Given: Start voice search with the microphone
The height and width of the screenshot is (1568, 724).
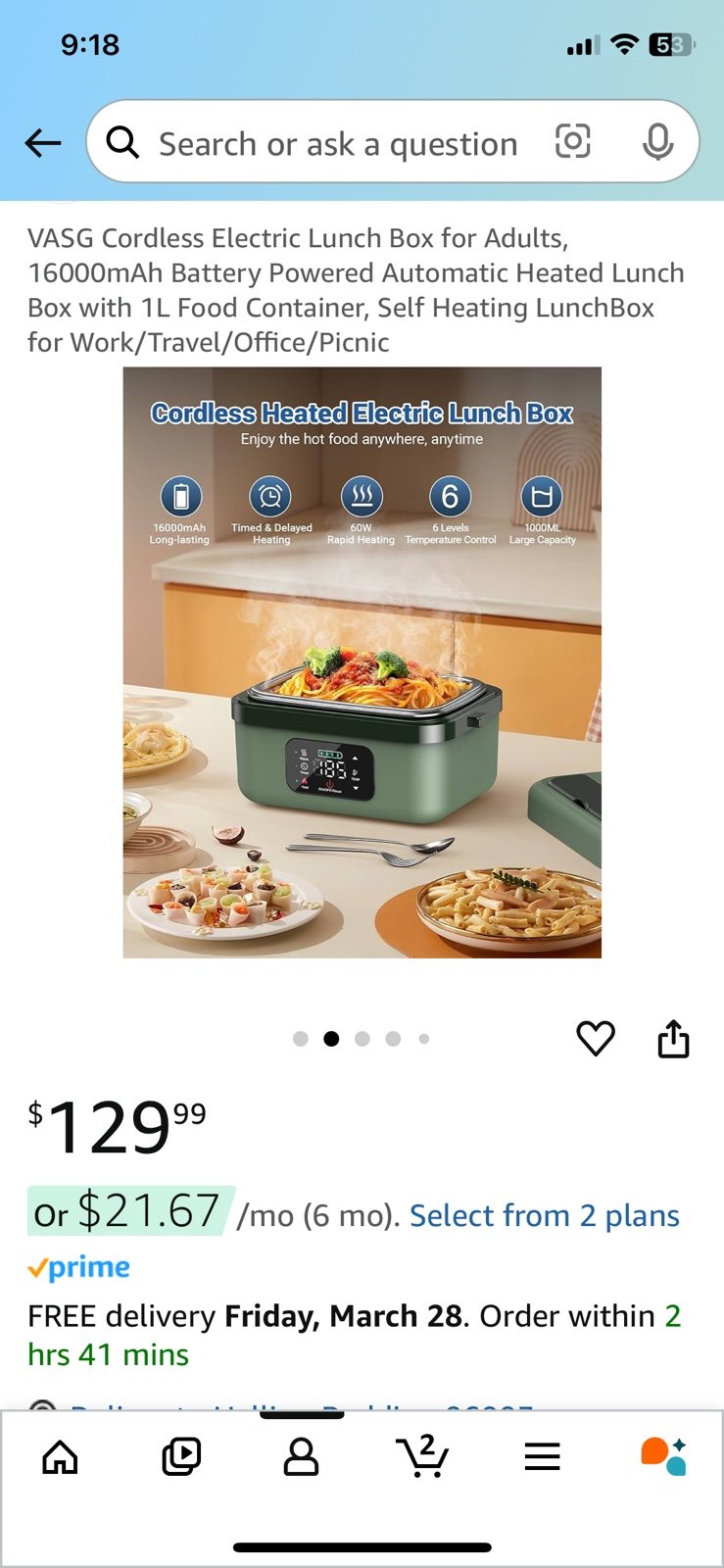Looking at the screenshot, I should tap(658, 142).
